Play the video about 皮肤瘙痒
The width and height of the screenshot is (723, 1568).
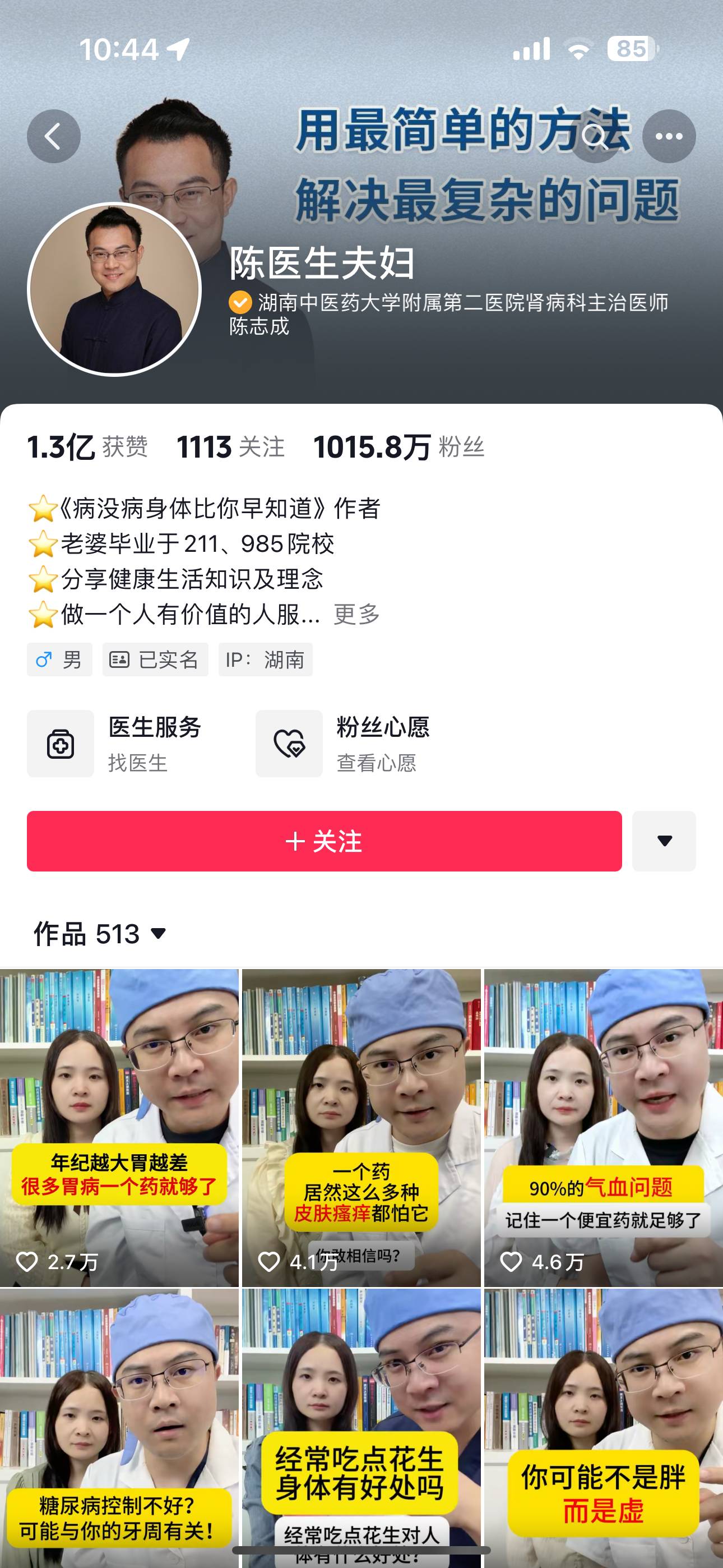(361, 1126)
